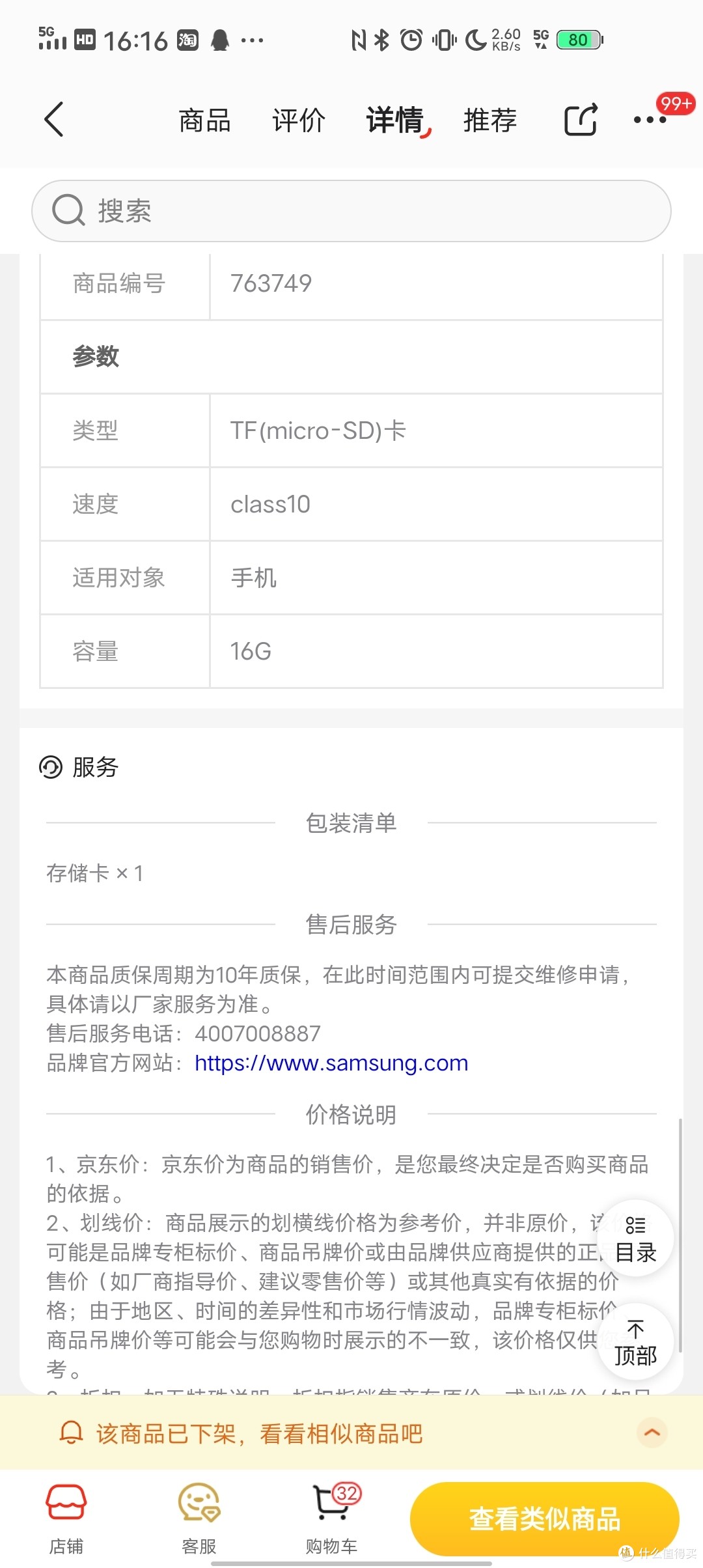Switch to the 推荐 tab
703x1568 pixels.
point(489,121)
